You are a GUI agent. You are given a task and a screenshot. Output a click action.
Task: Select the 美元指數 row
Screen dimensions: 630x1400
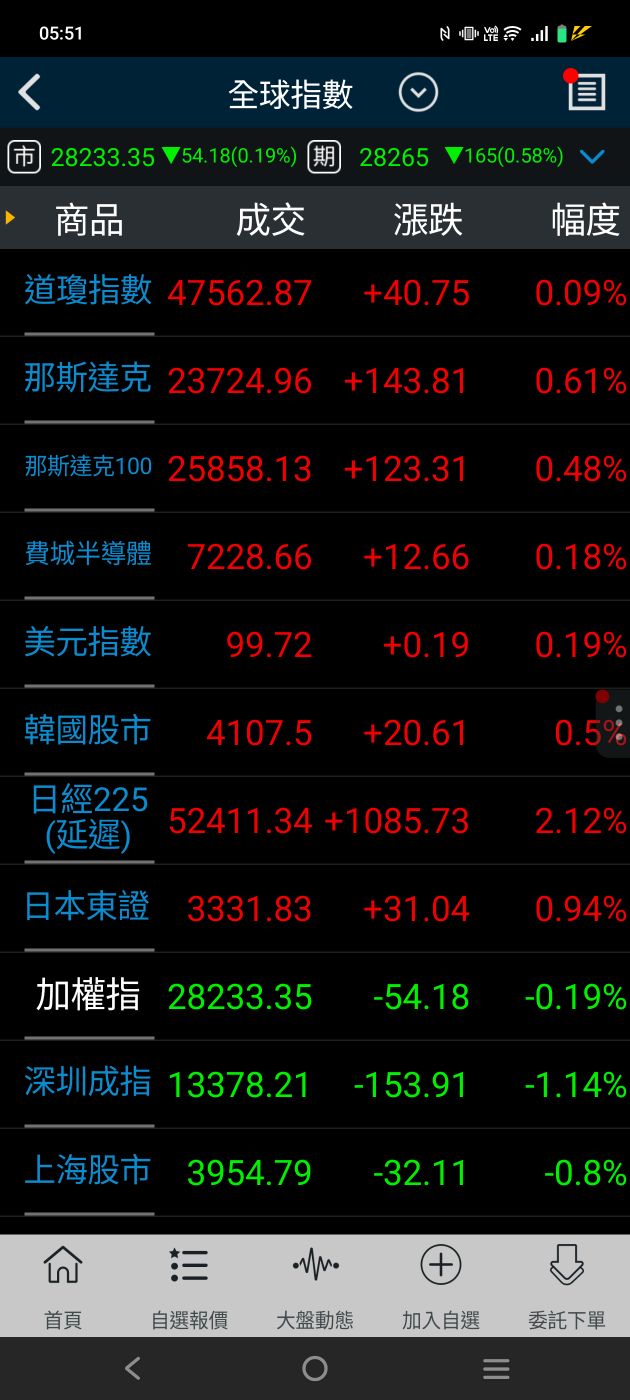88,643
